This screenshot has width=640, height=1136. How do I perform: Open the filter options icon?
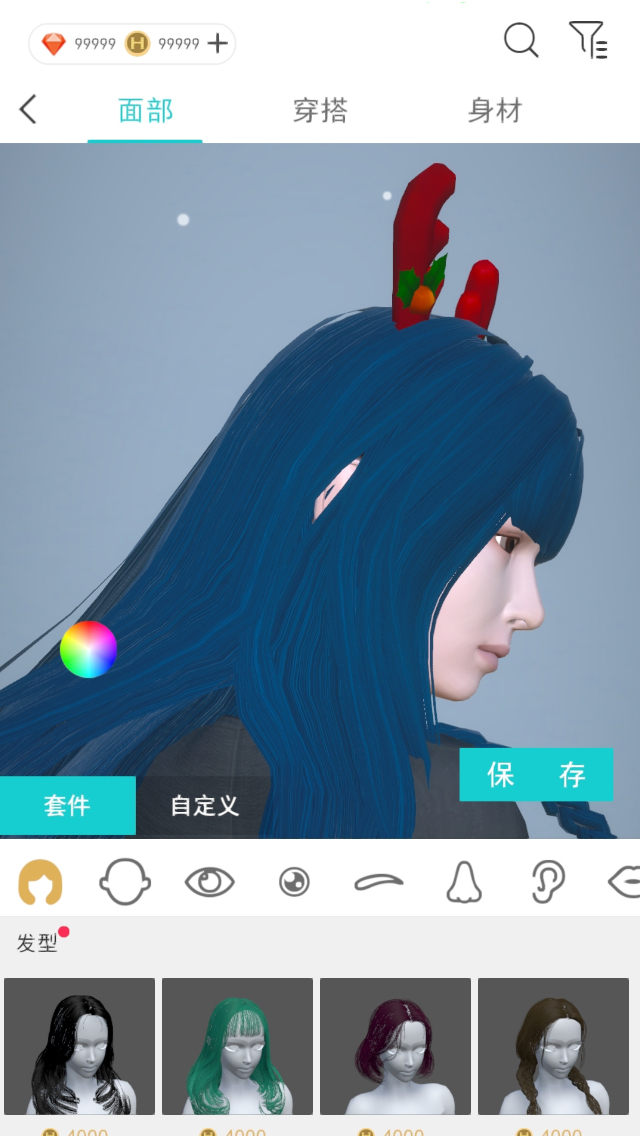(587, 41)
